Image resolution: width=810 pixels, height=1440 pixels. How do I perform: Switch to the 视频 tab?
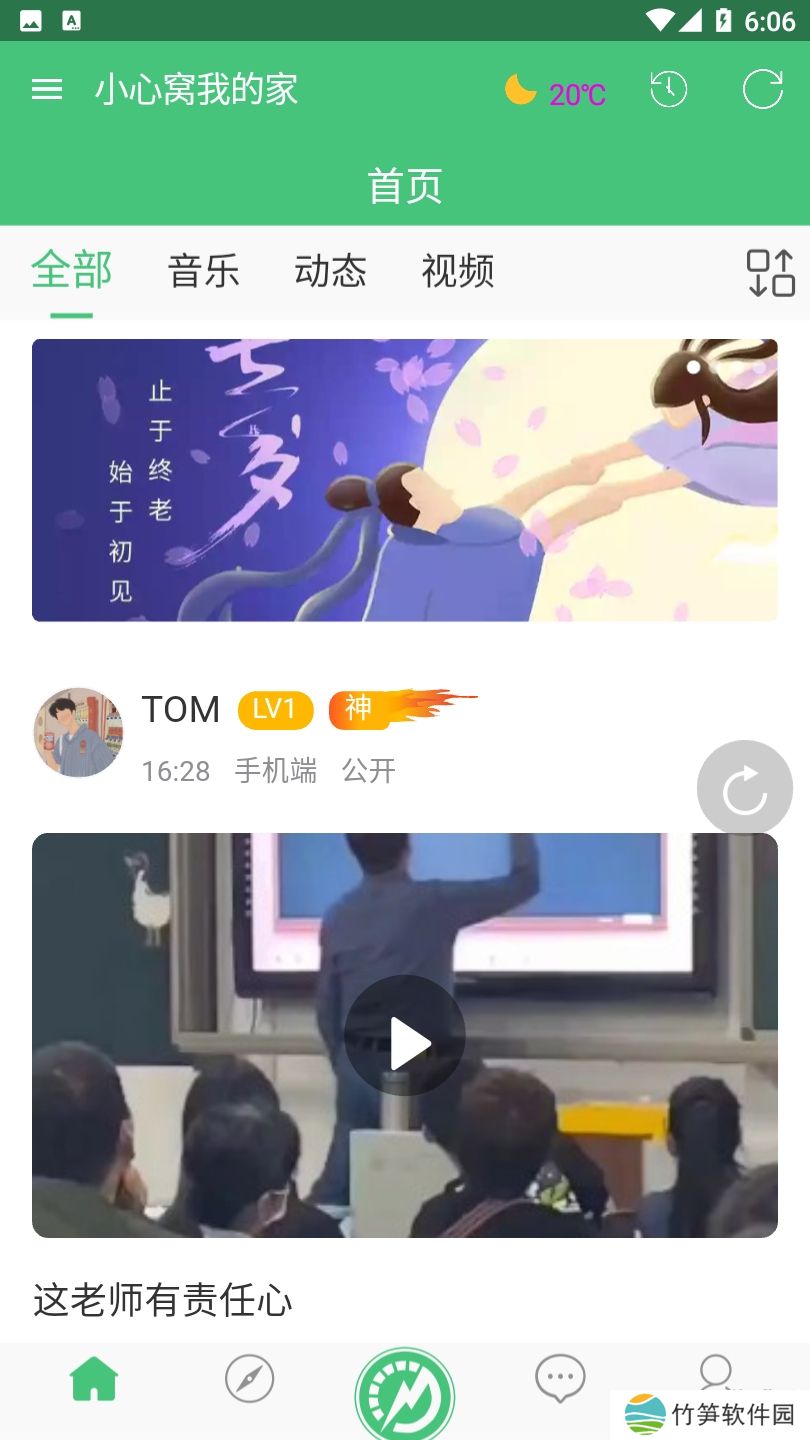458,271
